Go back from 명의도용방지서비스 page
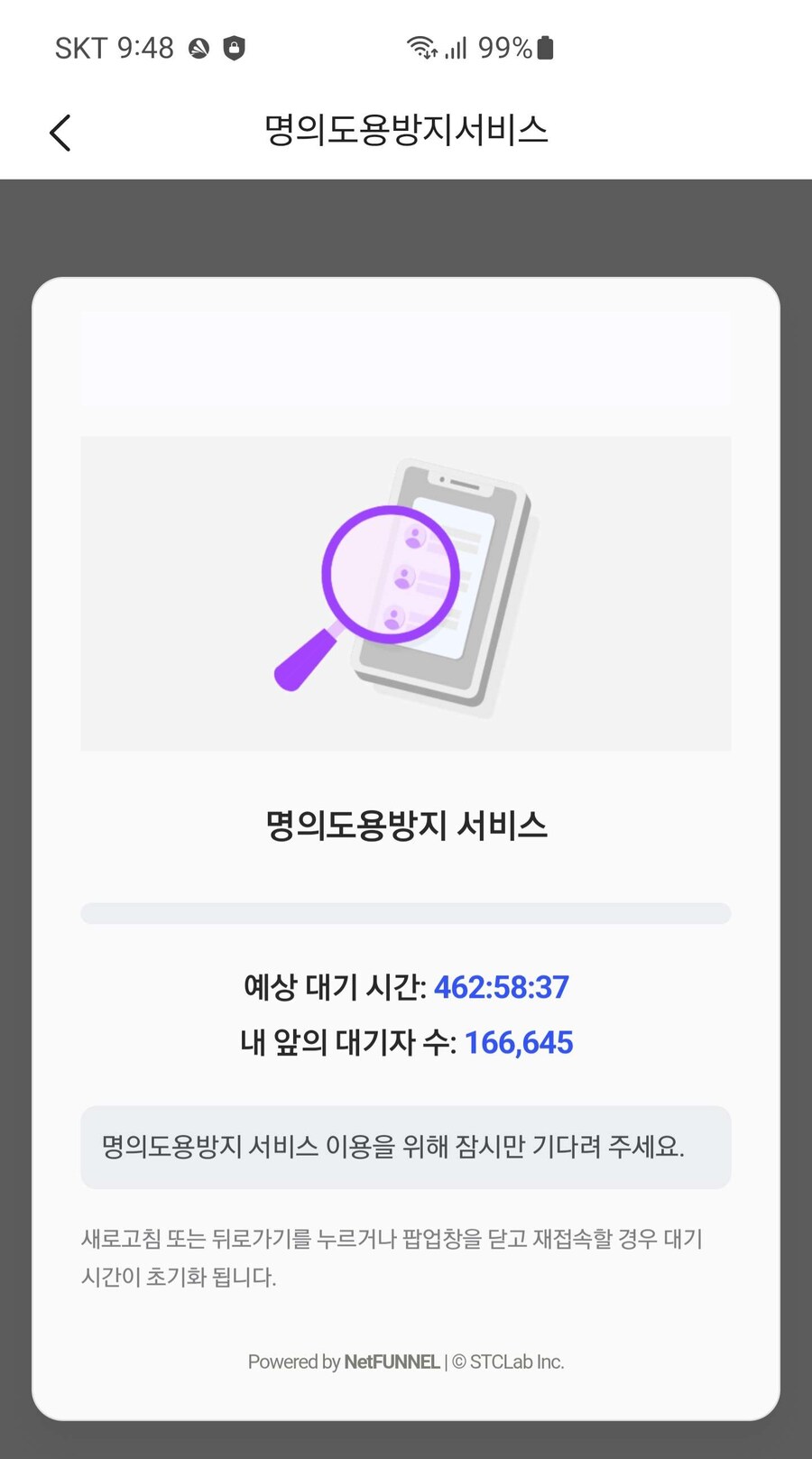This screenshot has width=812, height=1459. pos(60,134)
